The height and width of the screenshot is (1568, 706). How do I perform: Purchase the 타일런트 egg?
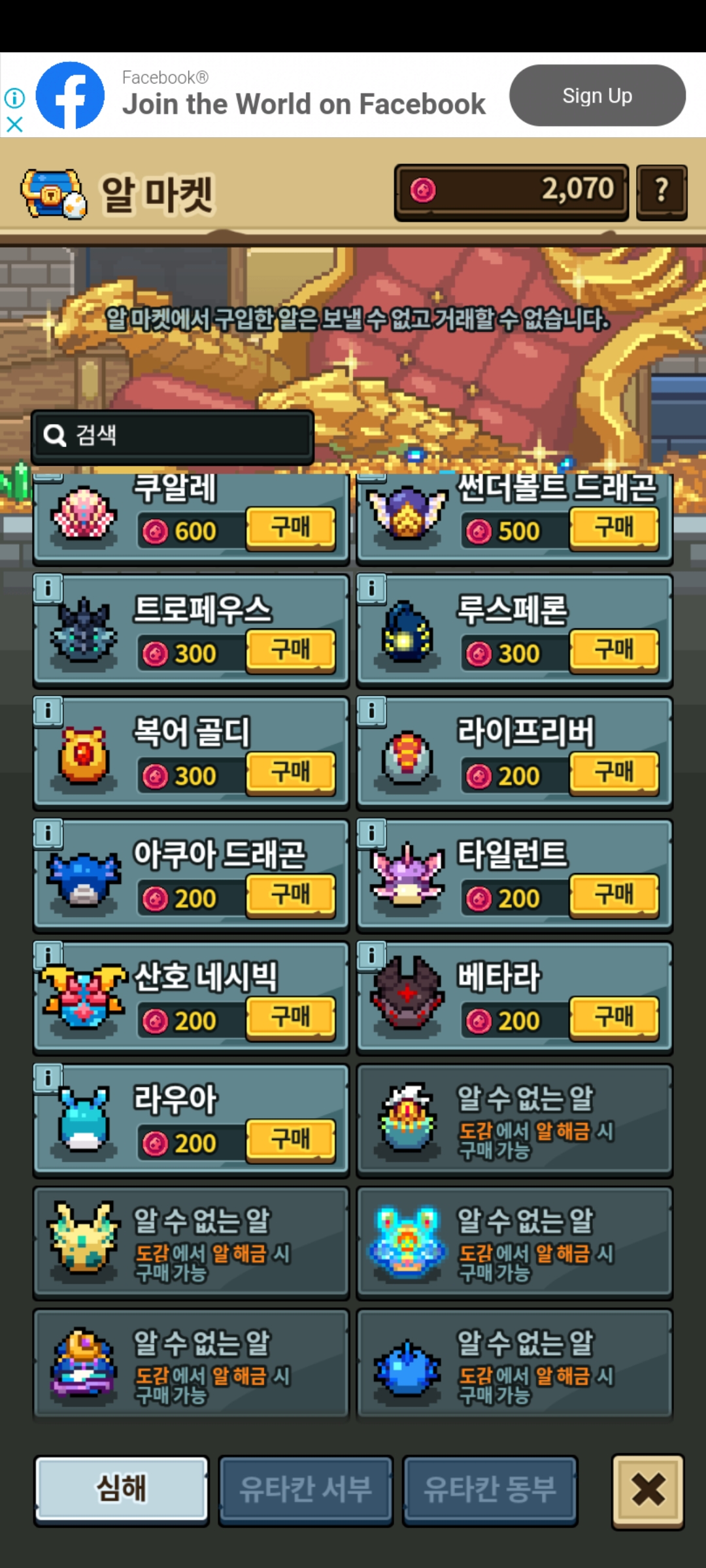coord(614,896)
